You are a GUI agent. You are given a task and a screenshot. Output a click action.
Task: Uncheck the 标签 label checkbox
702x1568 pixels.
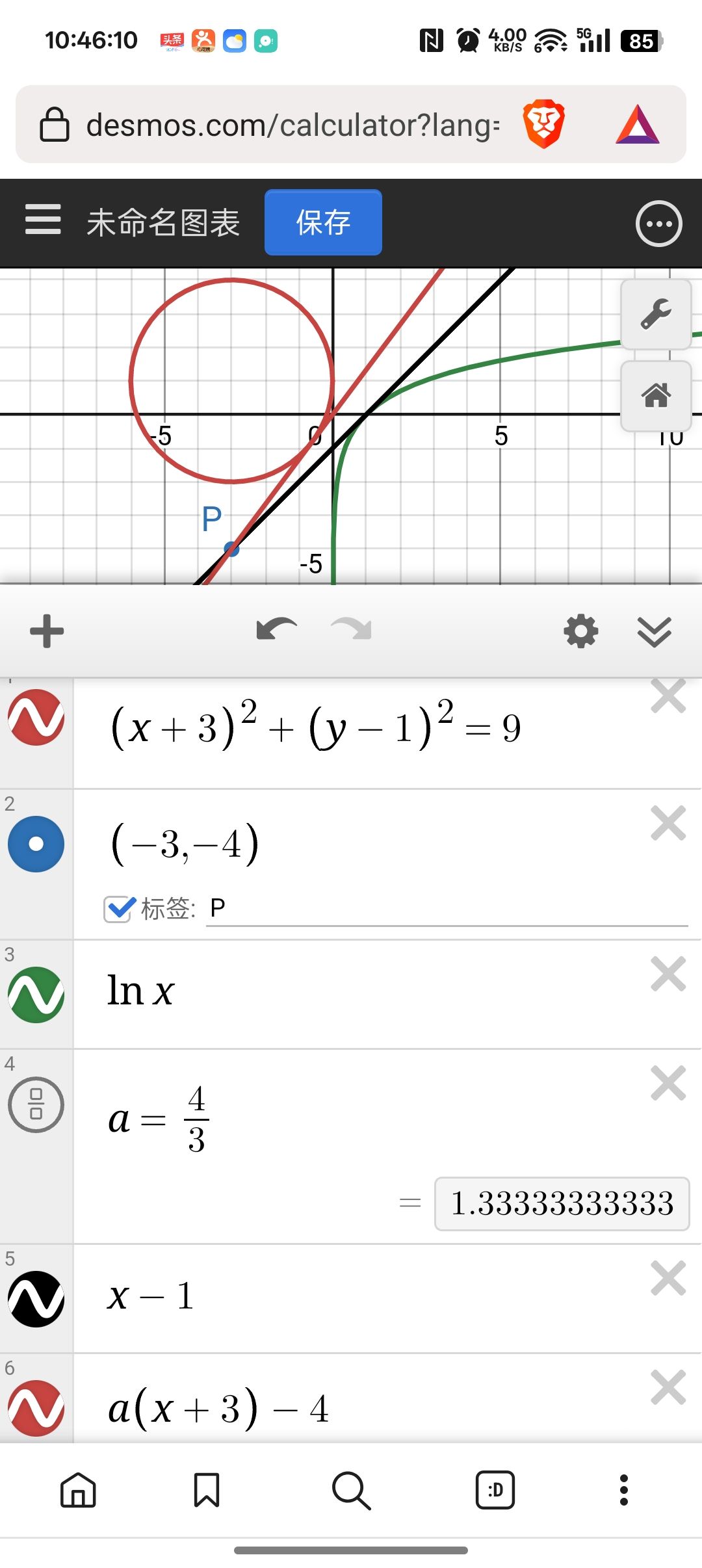point(119,908)
